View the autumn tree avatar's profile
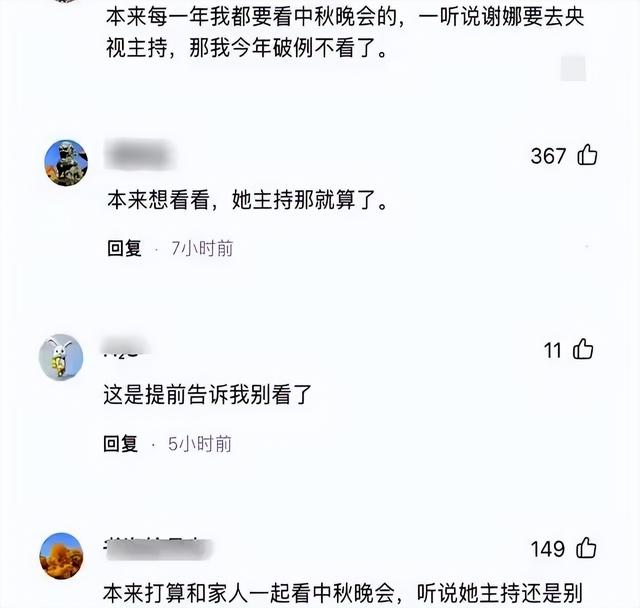The height and width of the screenshot is (608, 640). [61, 555]
